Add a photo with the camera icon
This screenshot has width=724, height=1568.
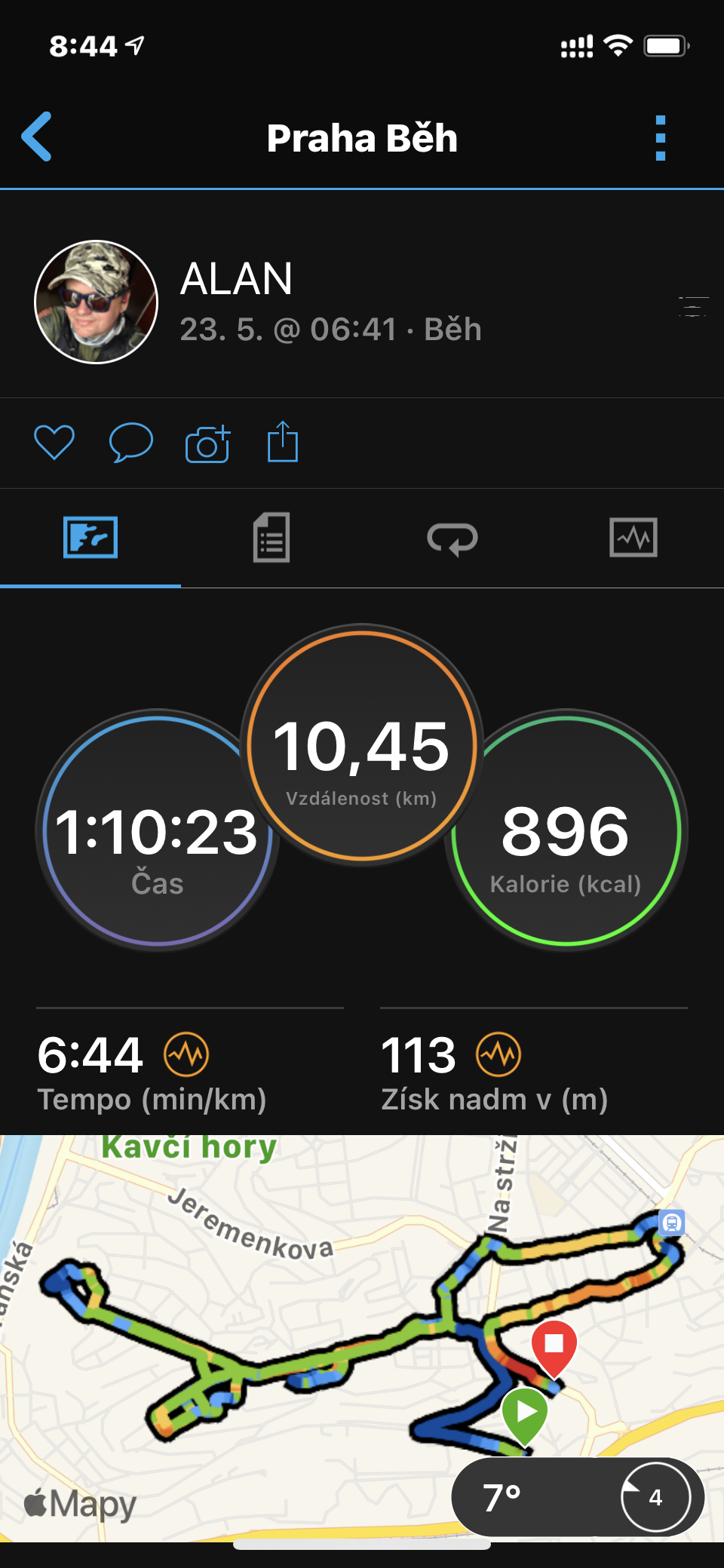click(208, 443)
